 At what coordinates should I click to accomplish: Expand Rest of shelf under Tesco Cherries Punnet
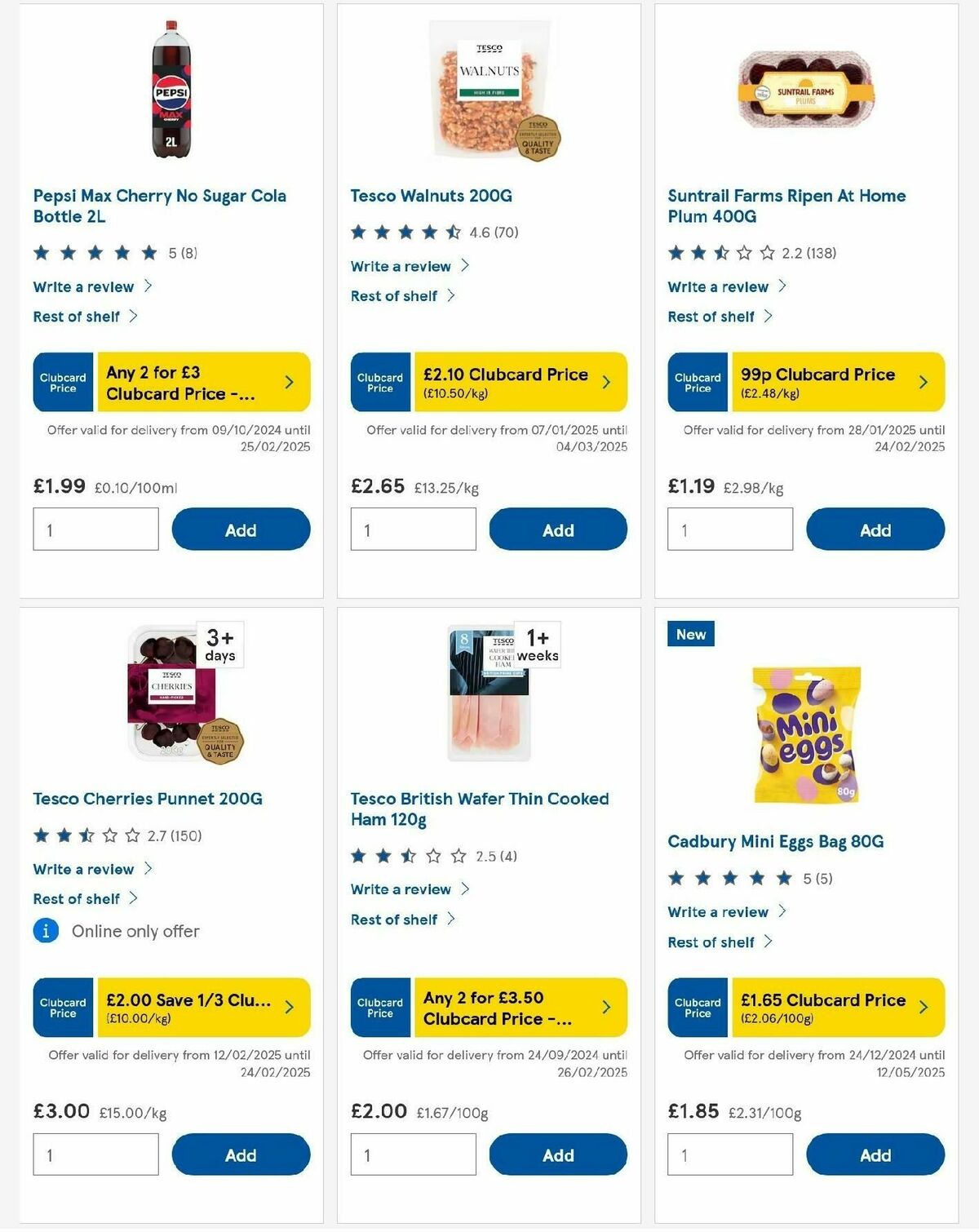click(78, 898)
